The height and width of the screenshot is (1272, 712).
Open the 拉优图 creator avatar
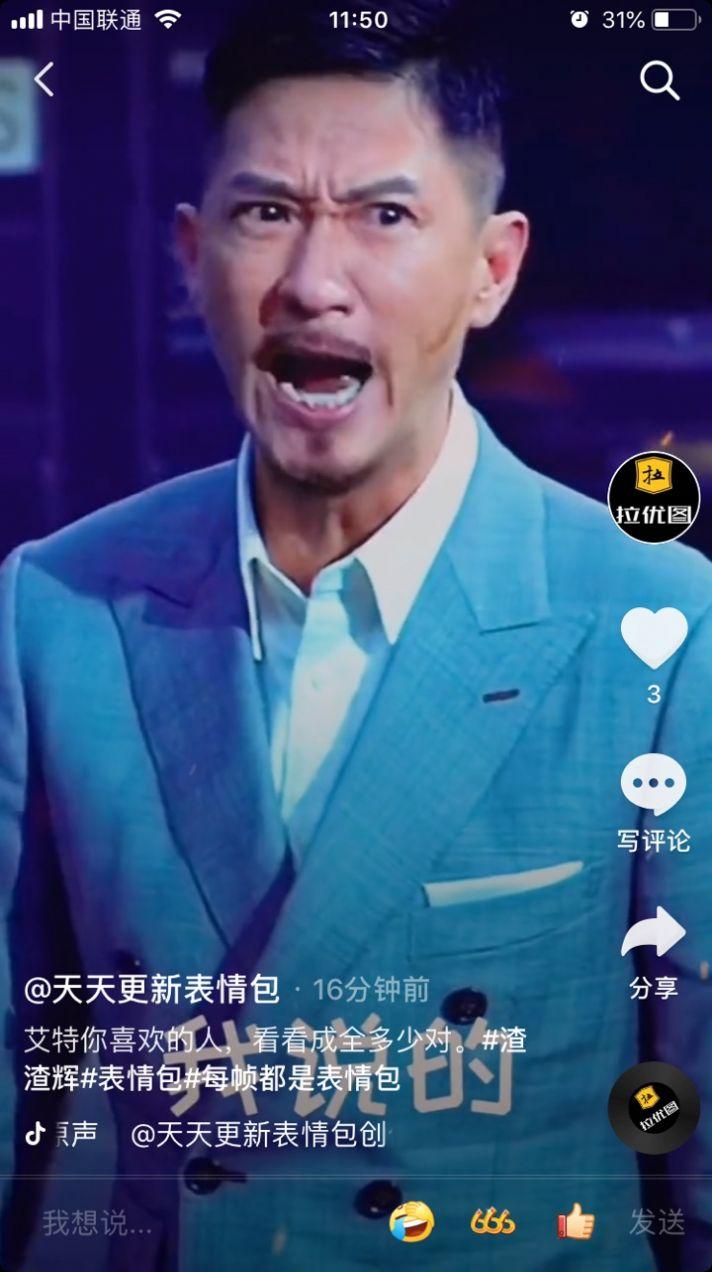tap(653, 498)
